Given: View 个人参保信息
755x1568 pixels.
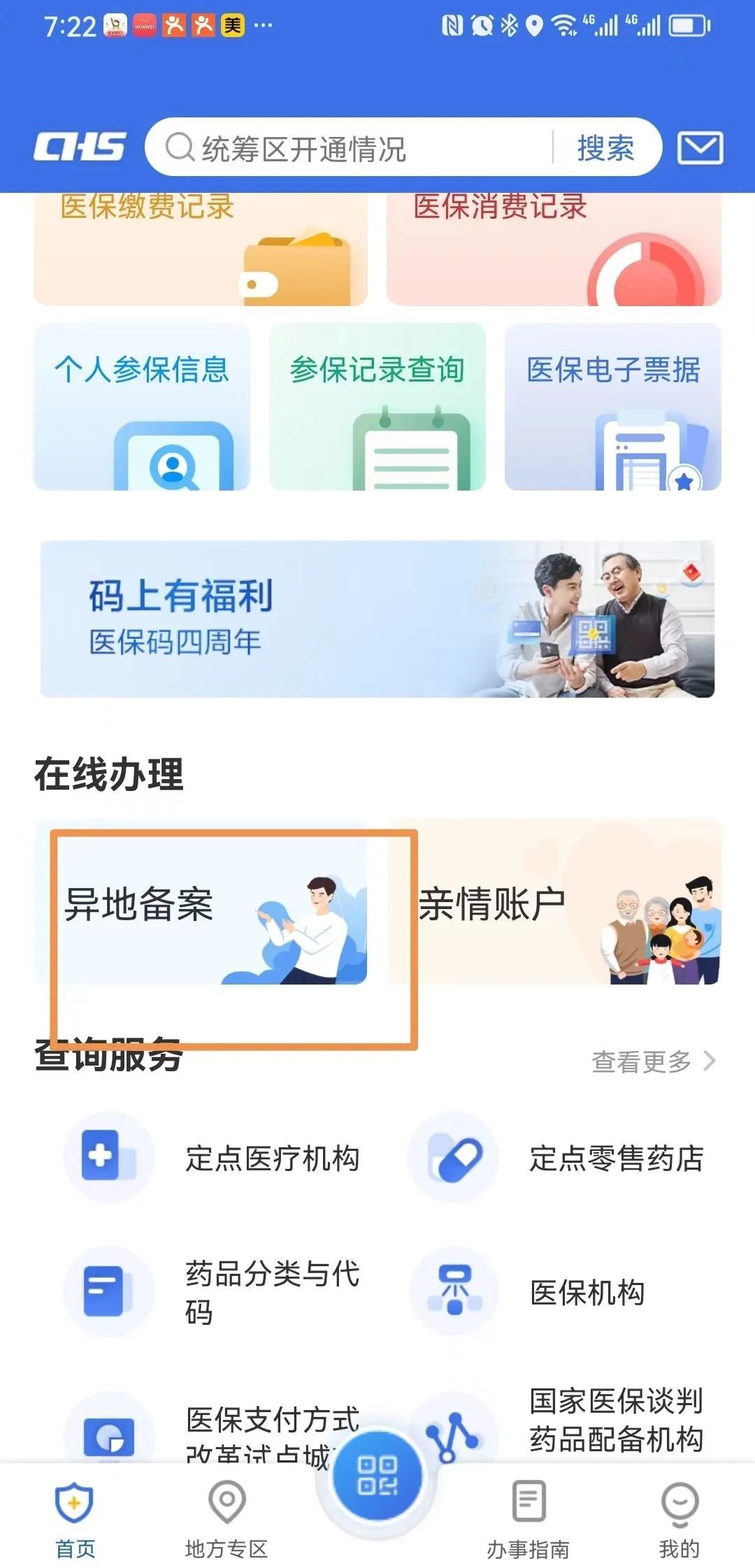Looking at the screenshot, I should click(x=142, y=407).
